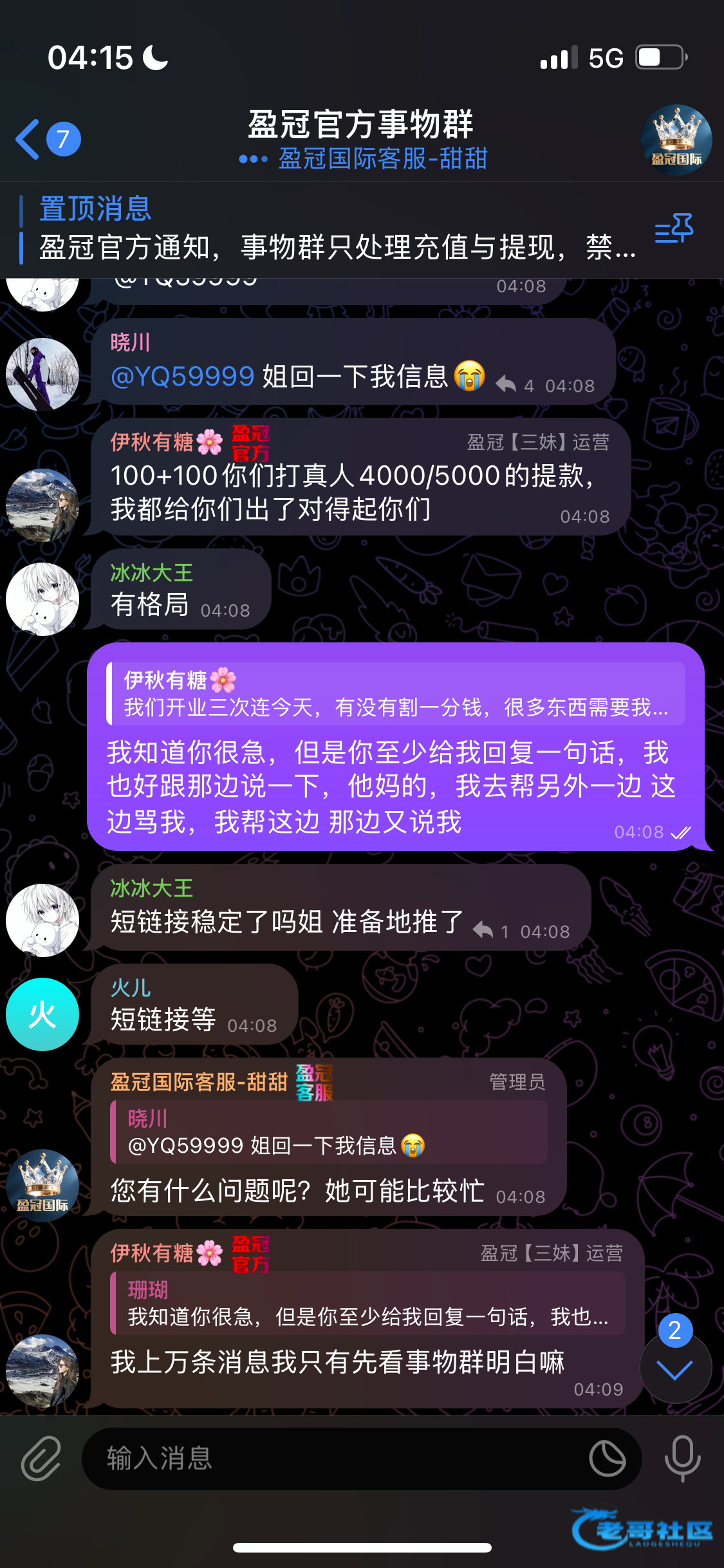
Task: Focus the 输入消息 text field
Action: [x=335, y=1459]
